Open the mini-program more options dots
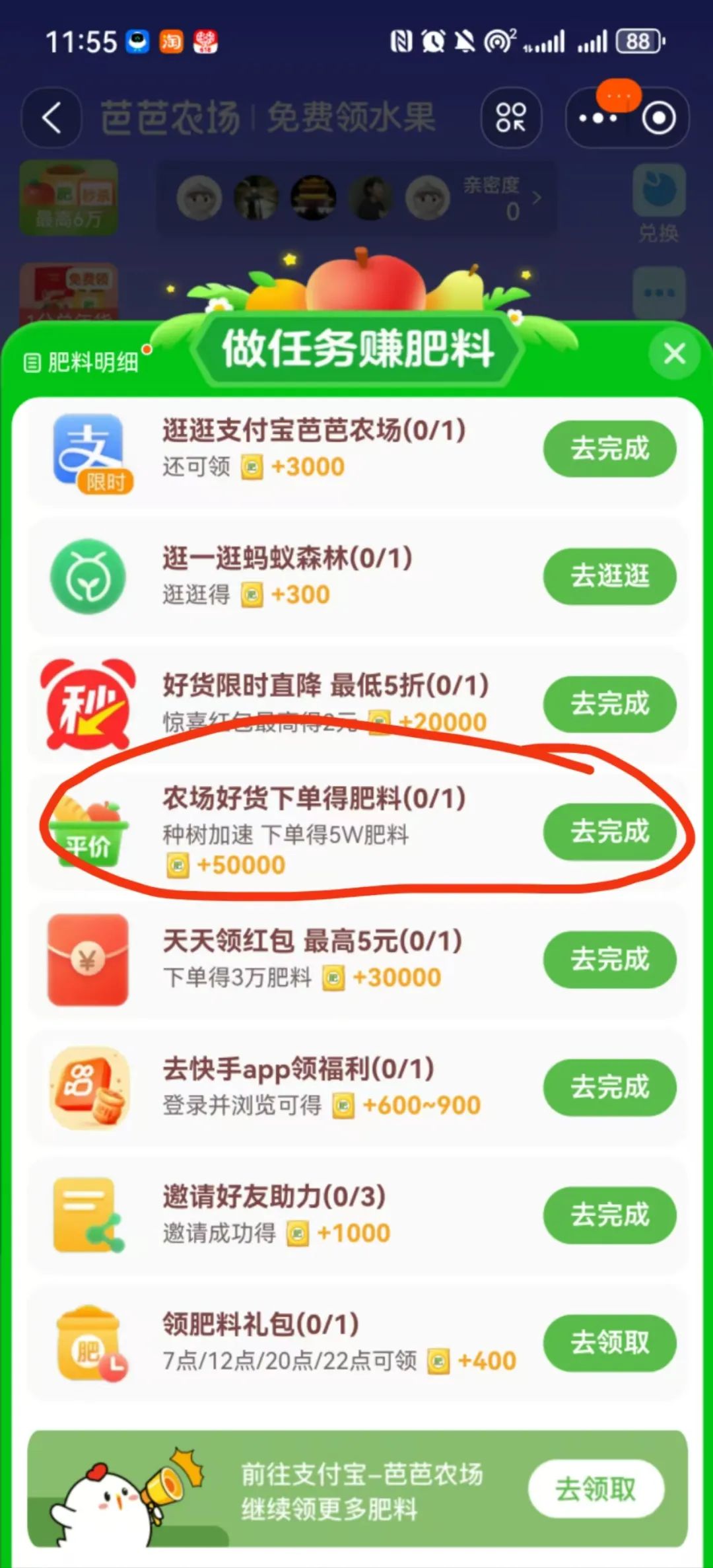The height and width of the screenshot is (1568, 713). click(x=598, y=118)
